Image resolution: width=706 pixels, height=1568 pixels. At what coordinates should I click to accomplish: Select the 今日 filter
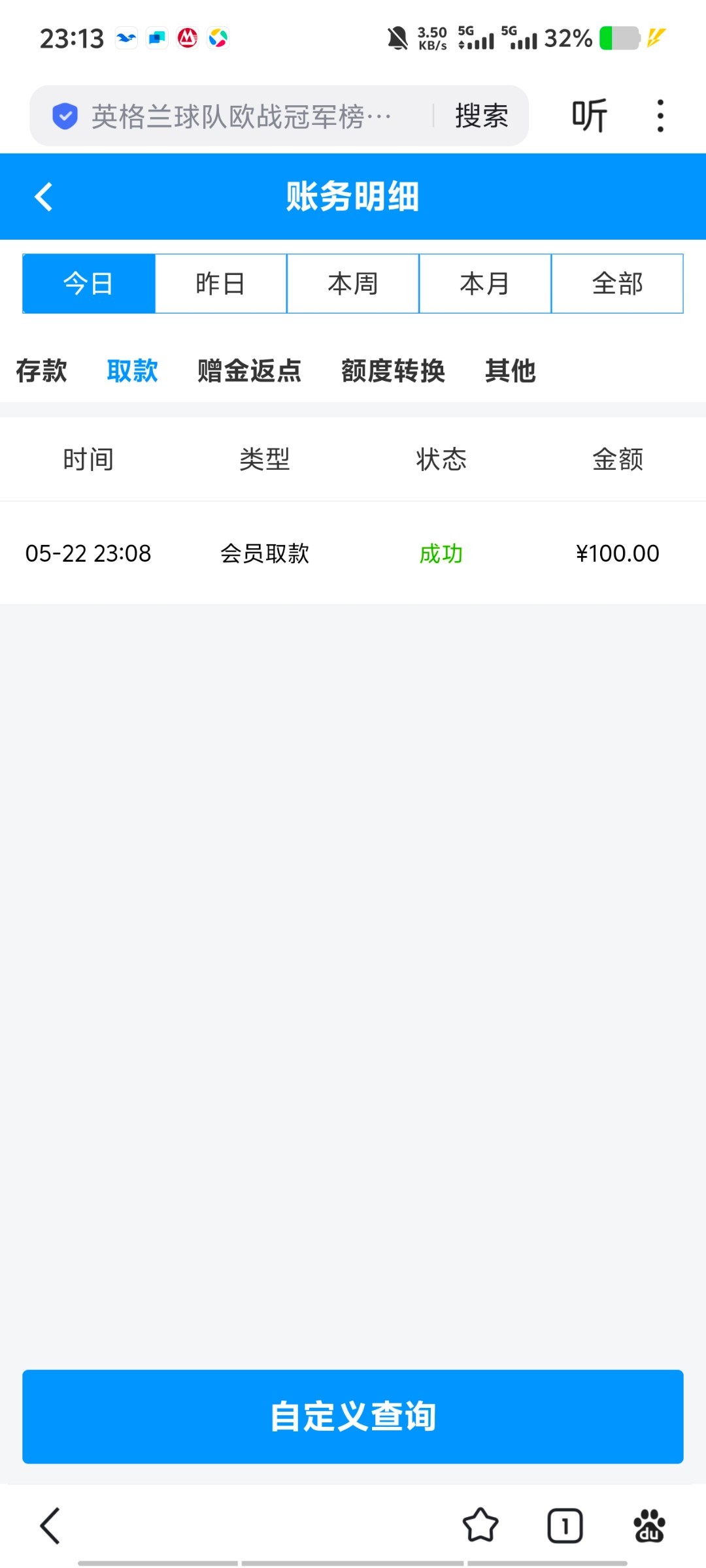[x=89, y=284]
